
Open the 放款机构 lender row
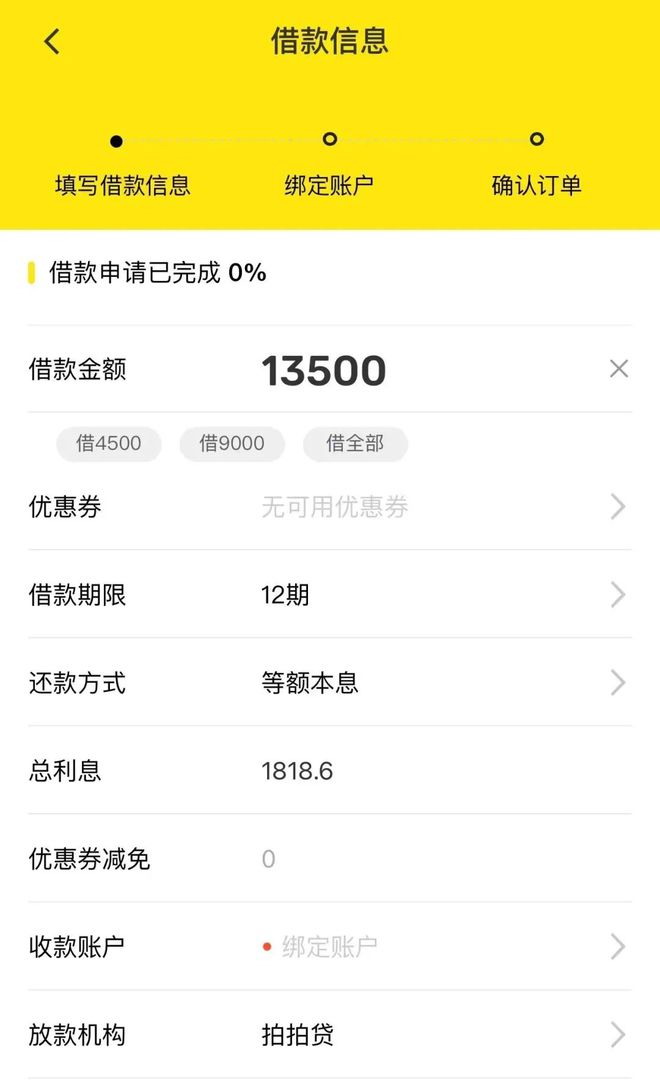coord(330,1035)
